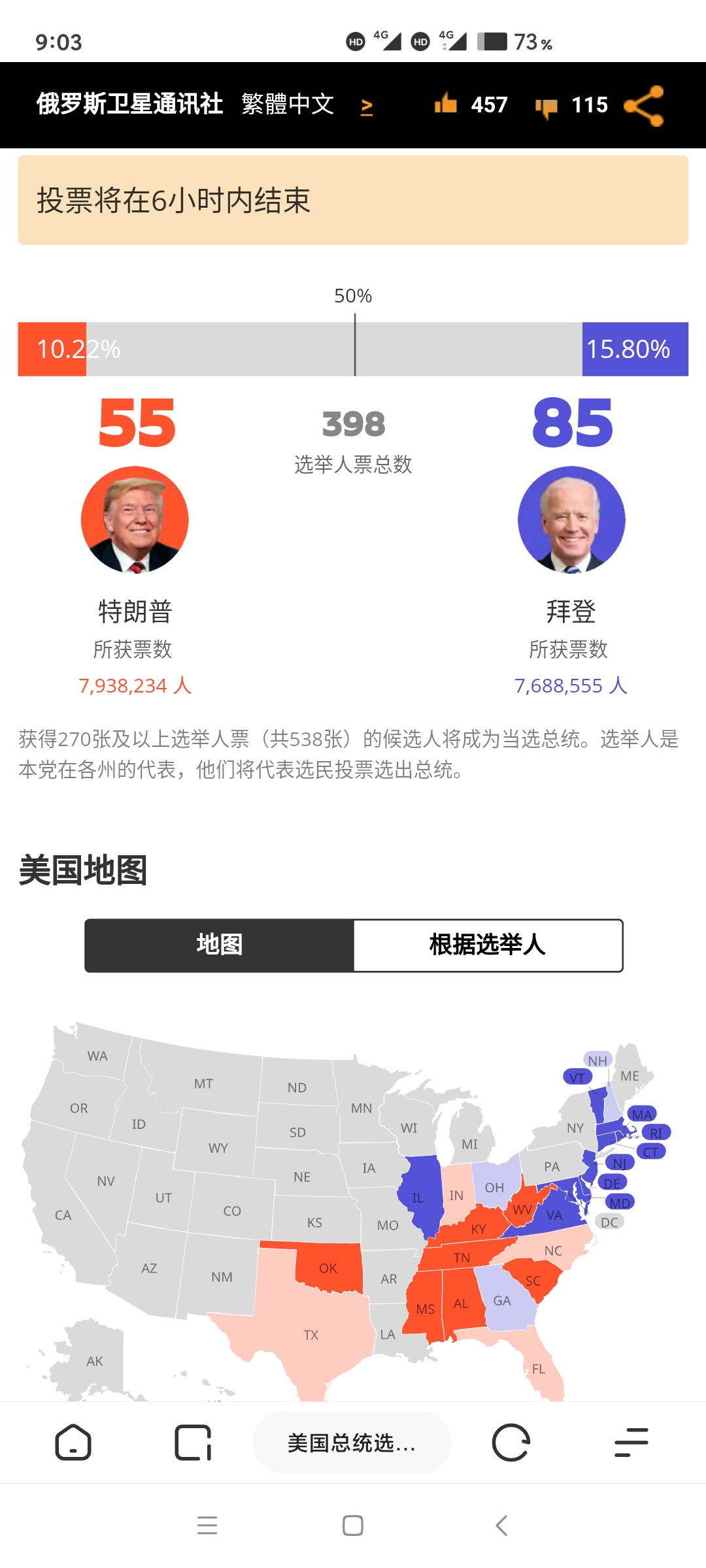Select Virginia (VA) on the map
The height and width of the screenshot is (1568, 706).
coord(554,1215)
